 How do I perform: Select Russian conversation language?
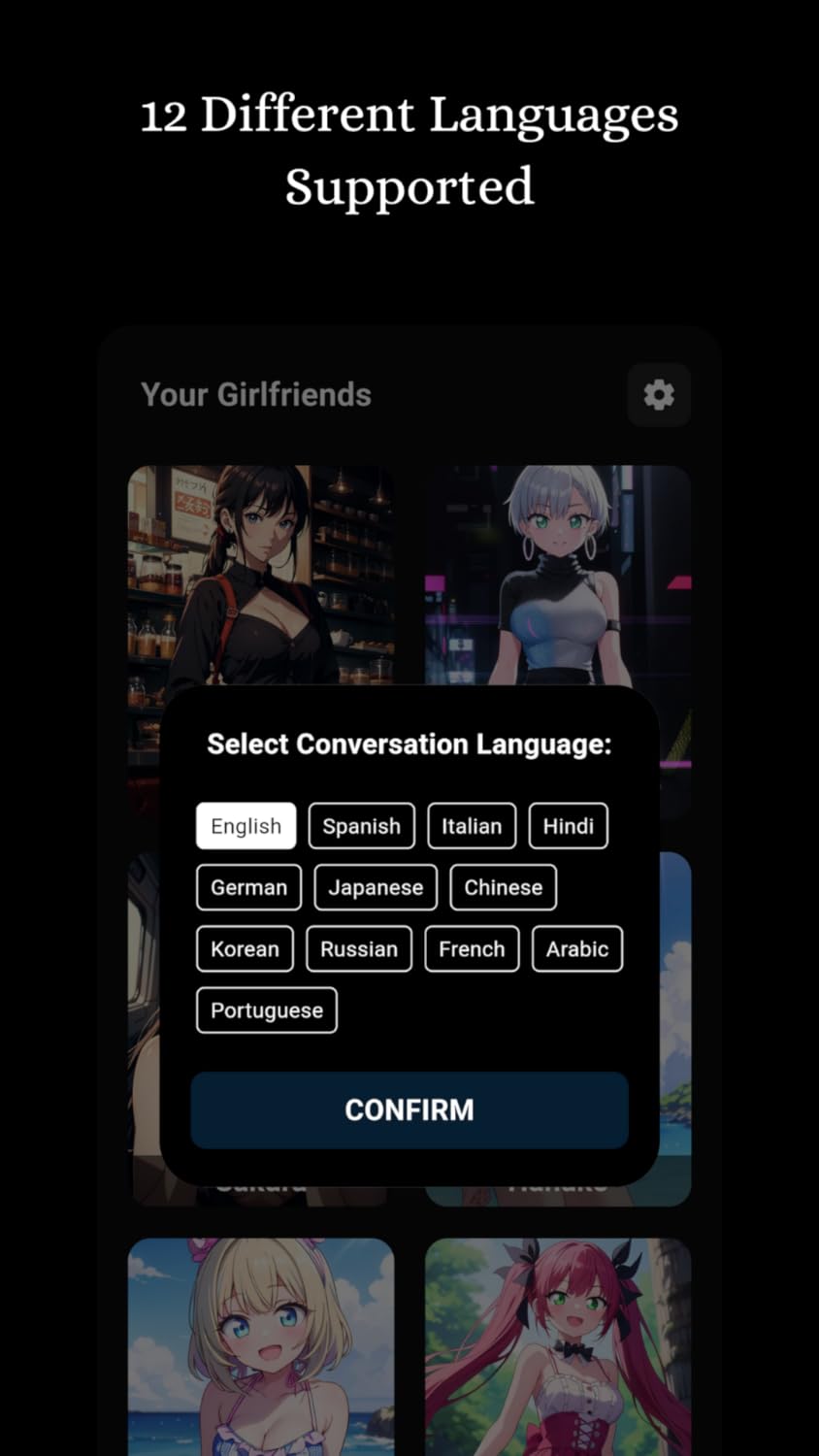pyautogui.click(x=359, y=949)
